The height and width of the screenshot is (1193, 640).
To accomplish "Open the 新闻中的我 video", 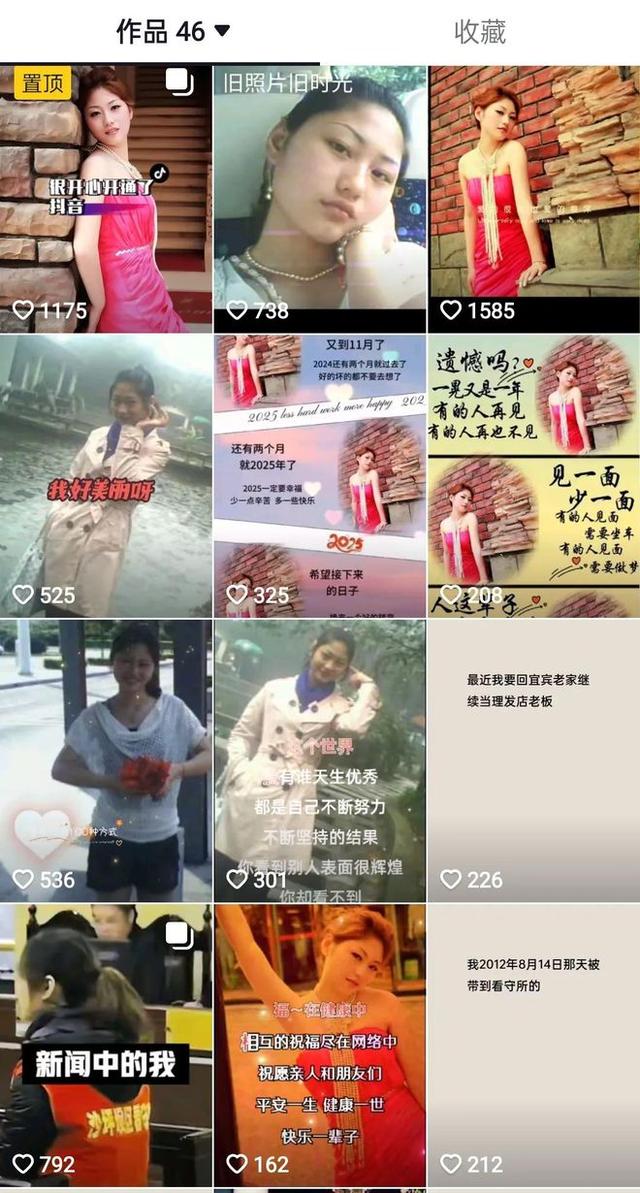I will pos(105,1045).
